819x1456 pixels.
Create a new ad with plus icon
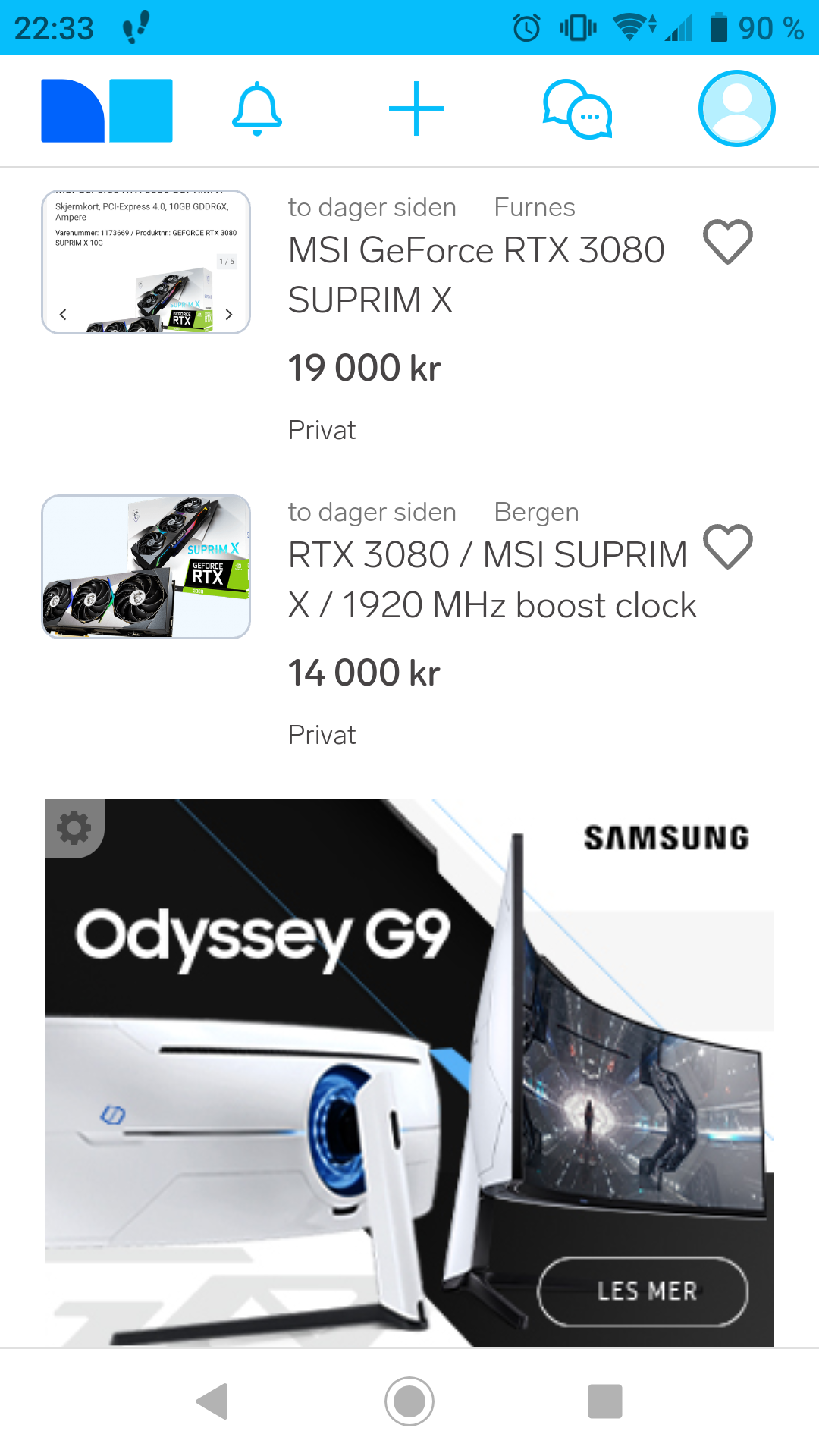[x=416, y=109]
